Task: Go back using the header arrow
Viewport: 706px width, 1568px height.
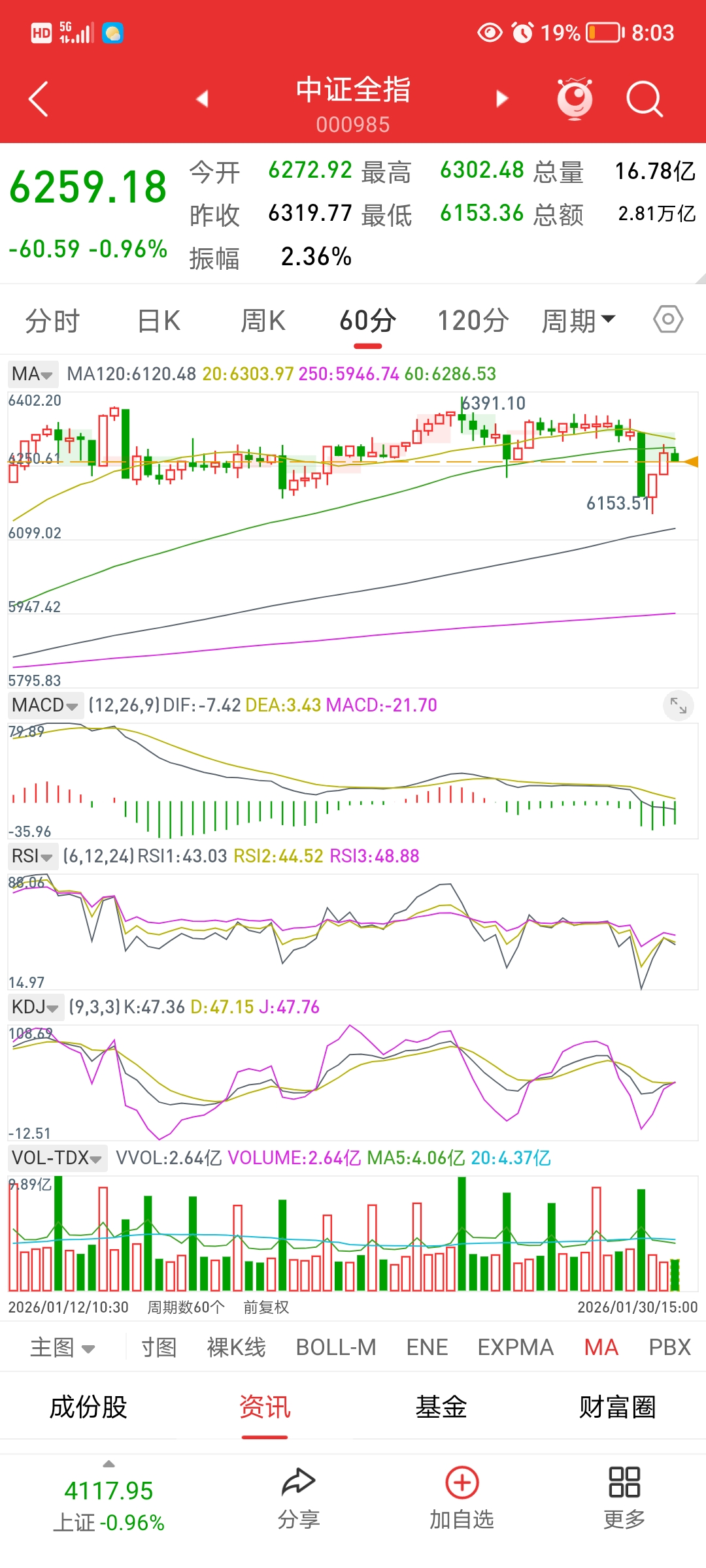Action: click(x=39, y=99)
